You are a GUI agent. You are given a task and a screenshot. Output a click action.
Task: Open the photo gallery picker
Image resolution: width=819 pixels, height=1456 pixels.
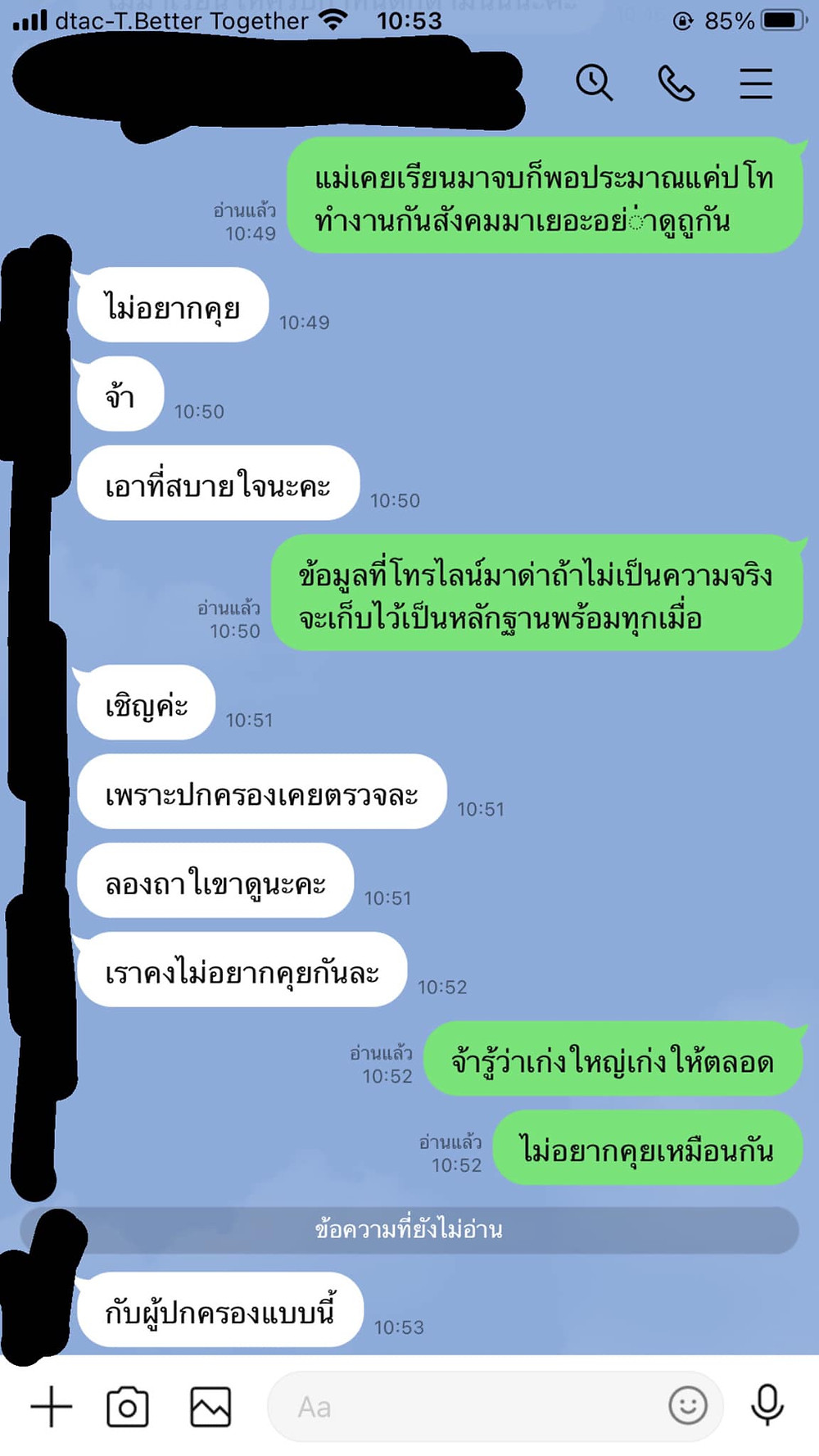point(210,1407)
